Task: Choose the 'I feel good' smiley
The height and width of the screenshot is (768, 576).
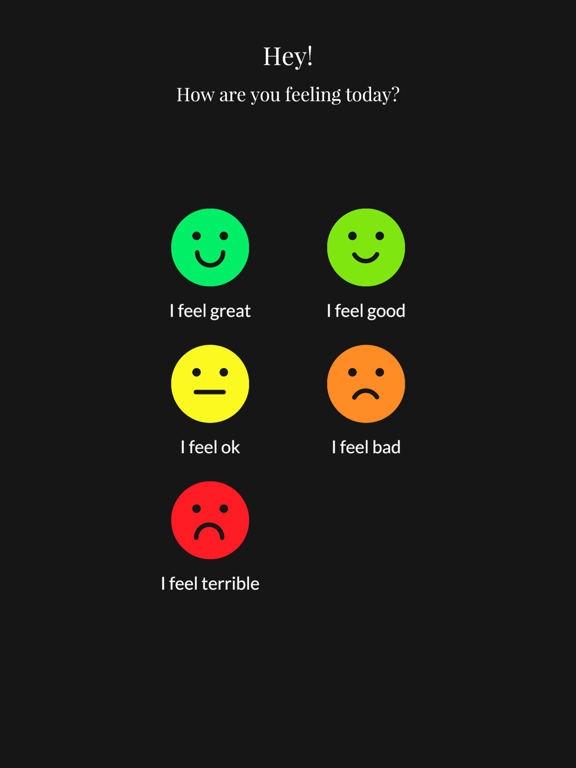Action: pyautogui.click(x=366, y=247)
